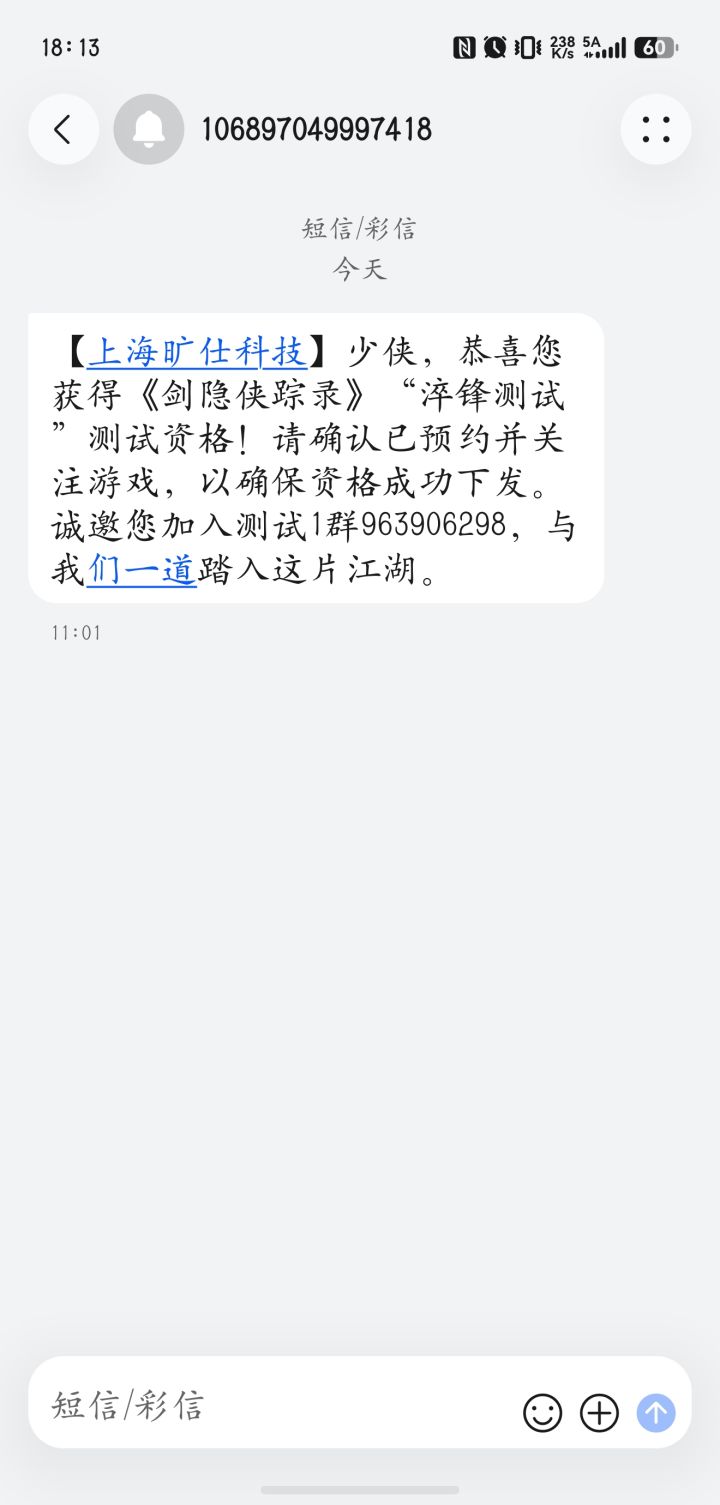The image size is (720, 1505).
Task: Focus the 短信/彩信 text input field
Action: [x=280, y=1405]
